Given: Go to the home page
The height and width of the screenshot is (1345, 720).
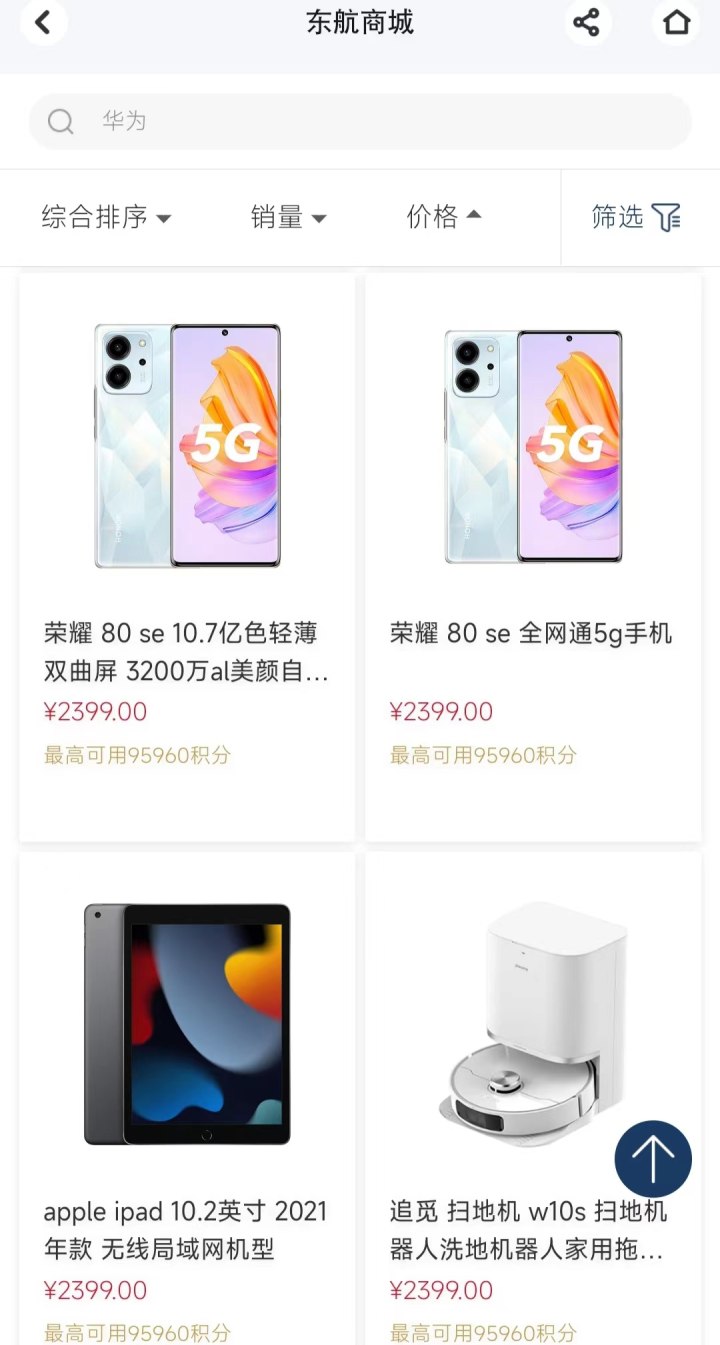Looking at the screenshot, I should (x=677, y=22).
